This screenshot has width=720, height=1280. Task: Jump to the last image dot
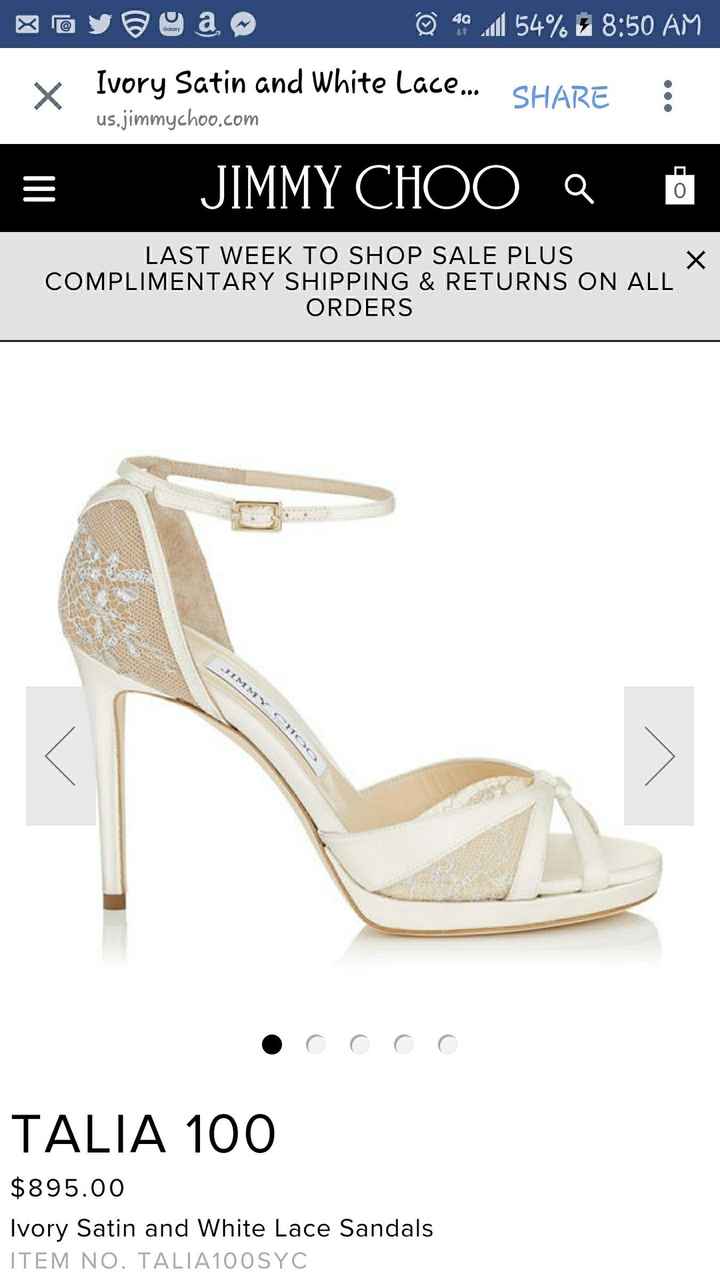(x=448, y=1044)
